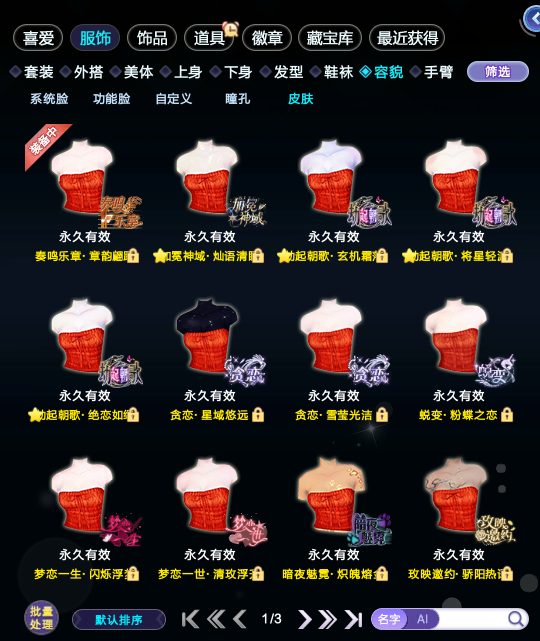Open 批量处理 batch processing
This screenshot has width=540, height=641.
(x=41, y=618)
